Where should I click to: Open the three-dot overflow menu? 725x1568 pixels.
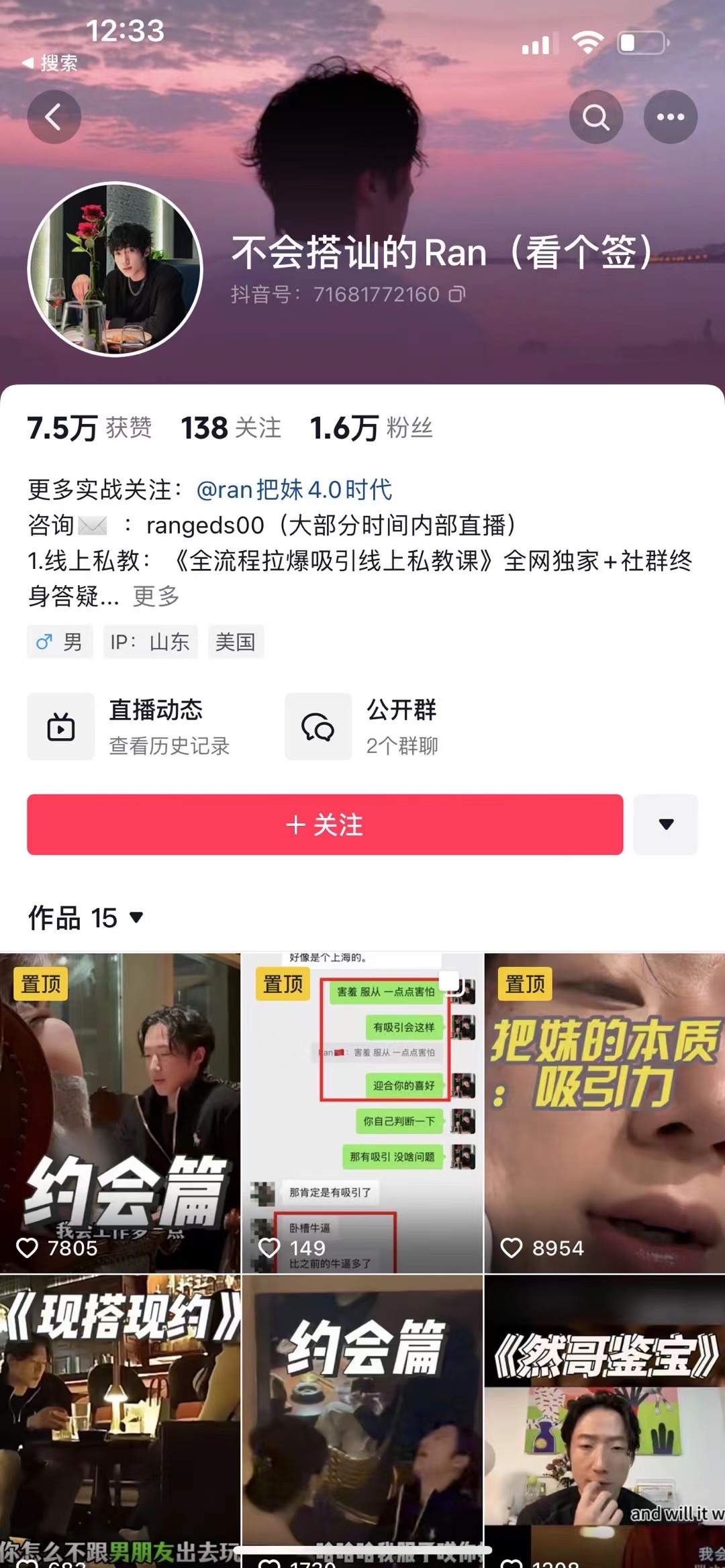(670, 117)
